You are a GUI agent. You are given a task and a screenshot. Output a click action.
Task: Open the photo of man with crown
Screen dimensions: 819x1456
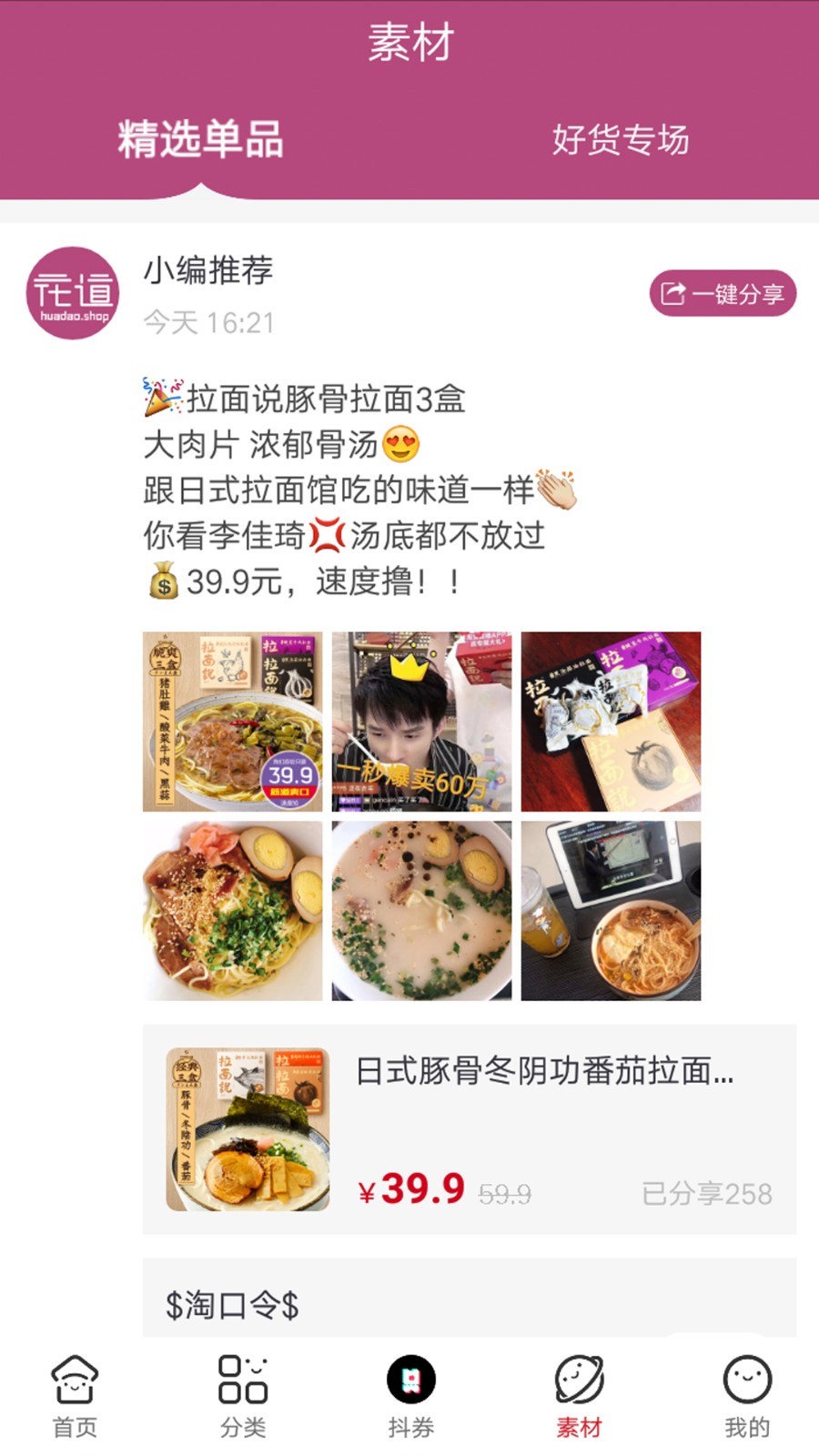click(x=421, y=721)
